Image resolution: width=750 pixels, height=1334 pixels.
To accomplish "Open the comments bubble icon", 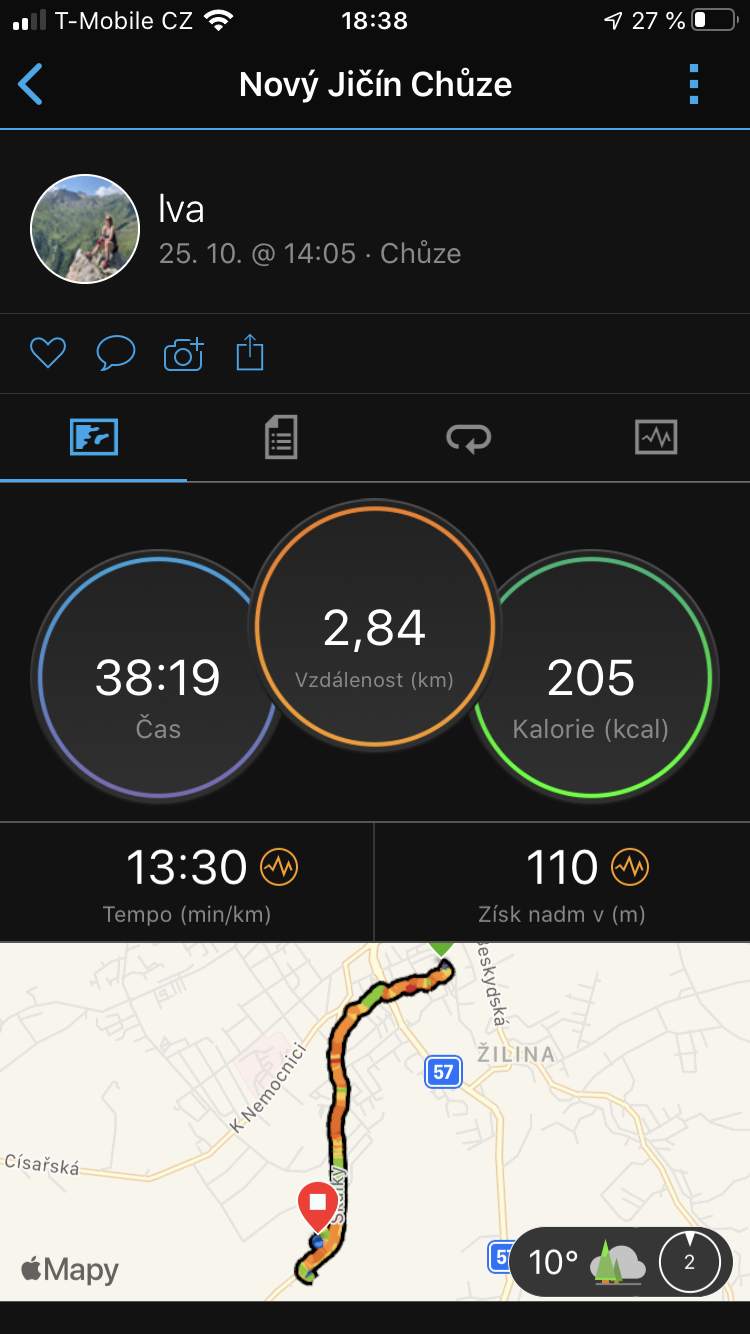I will 116,353.
